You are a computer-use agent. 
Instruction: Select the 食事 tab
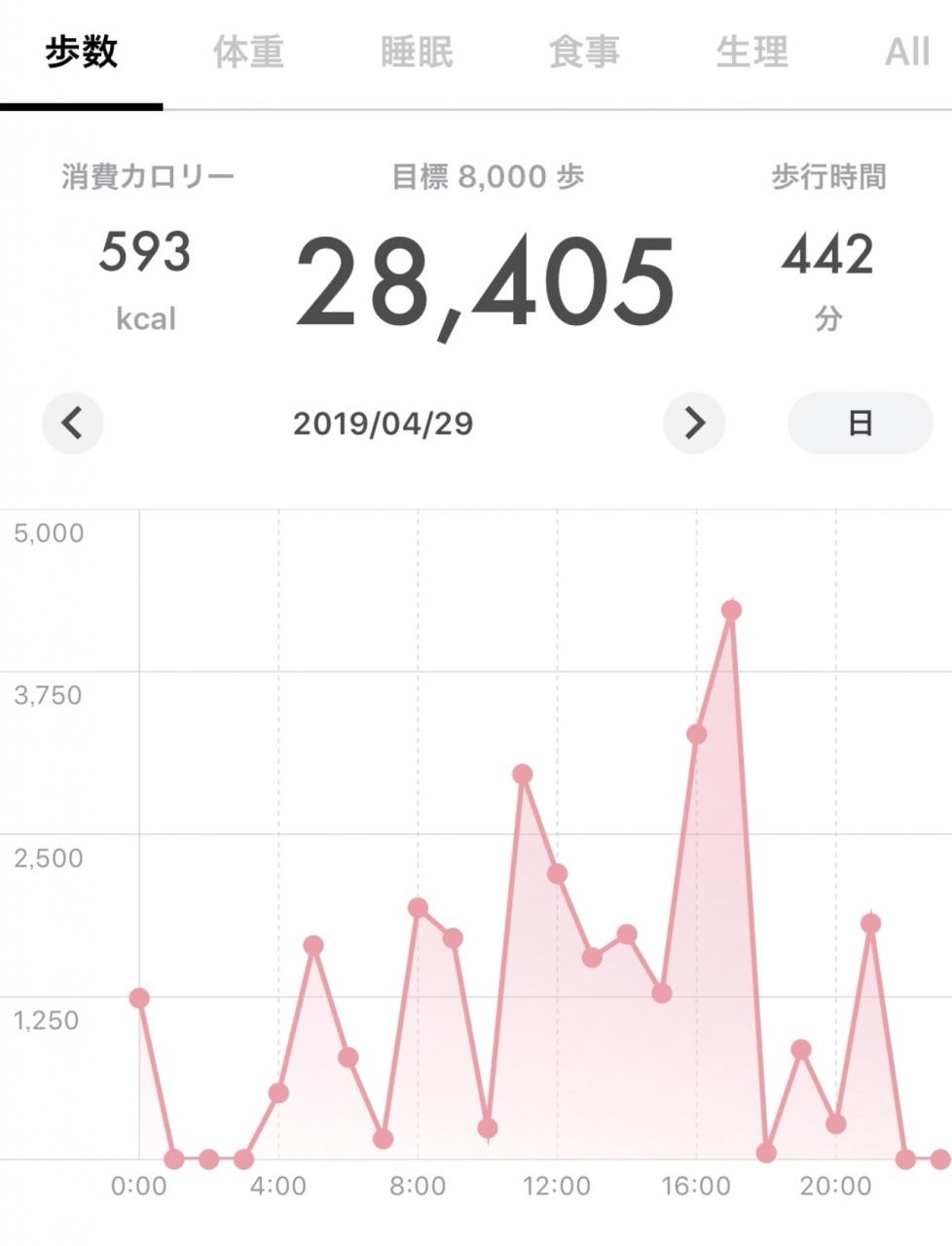tap(584, 53)
